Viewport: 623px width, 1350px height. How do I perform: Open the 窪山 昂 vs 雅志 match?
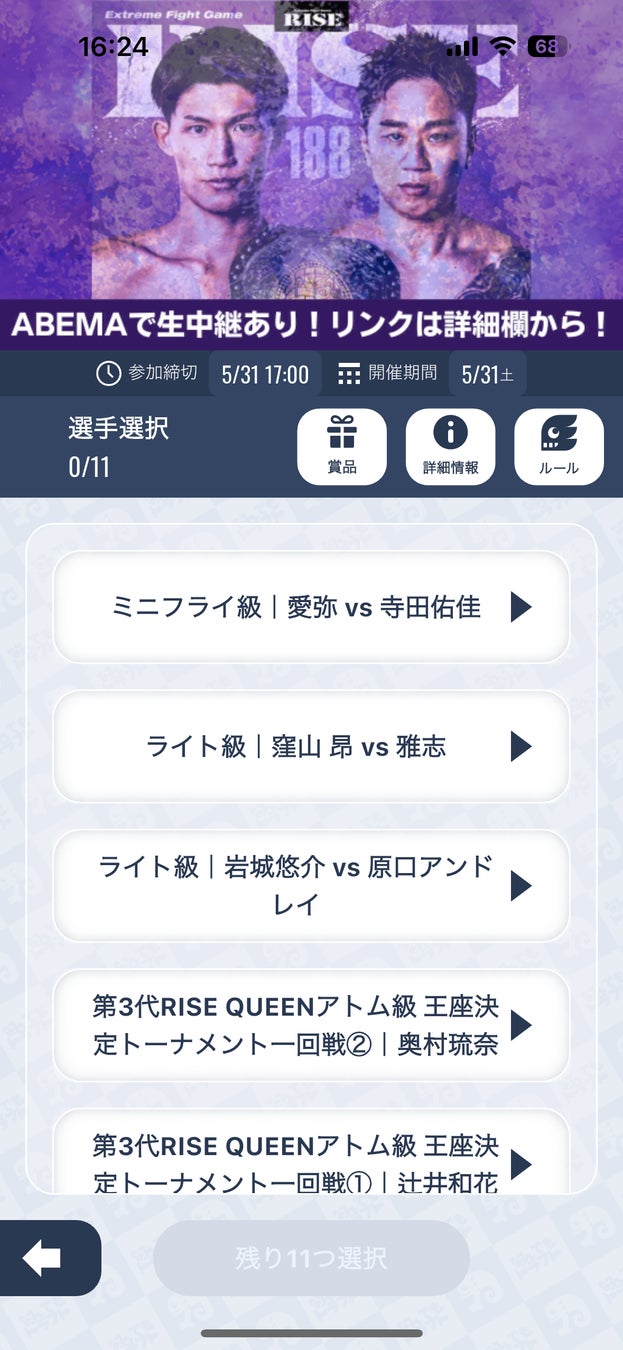(x=311, y=746)
